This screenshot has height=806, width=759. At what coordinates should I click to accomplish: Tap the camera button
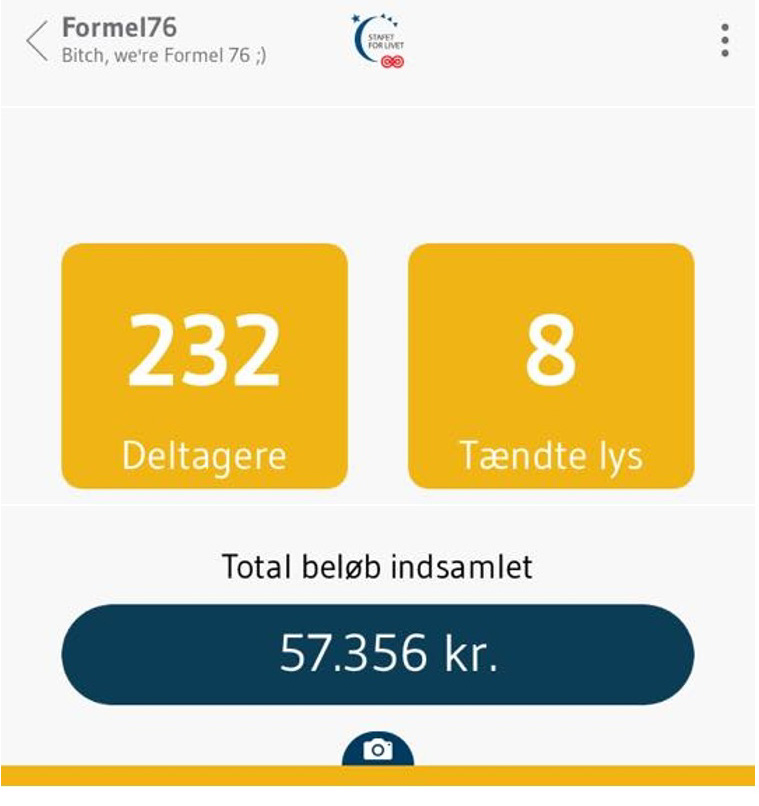tap(378, 750)
